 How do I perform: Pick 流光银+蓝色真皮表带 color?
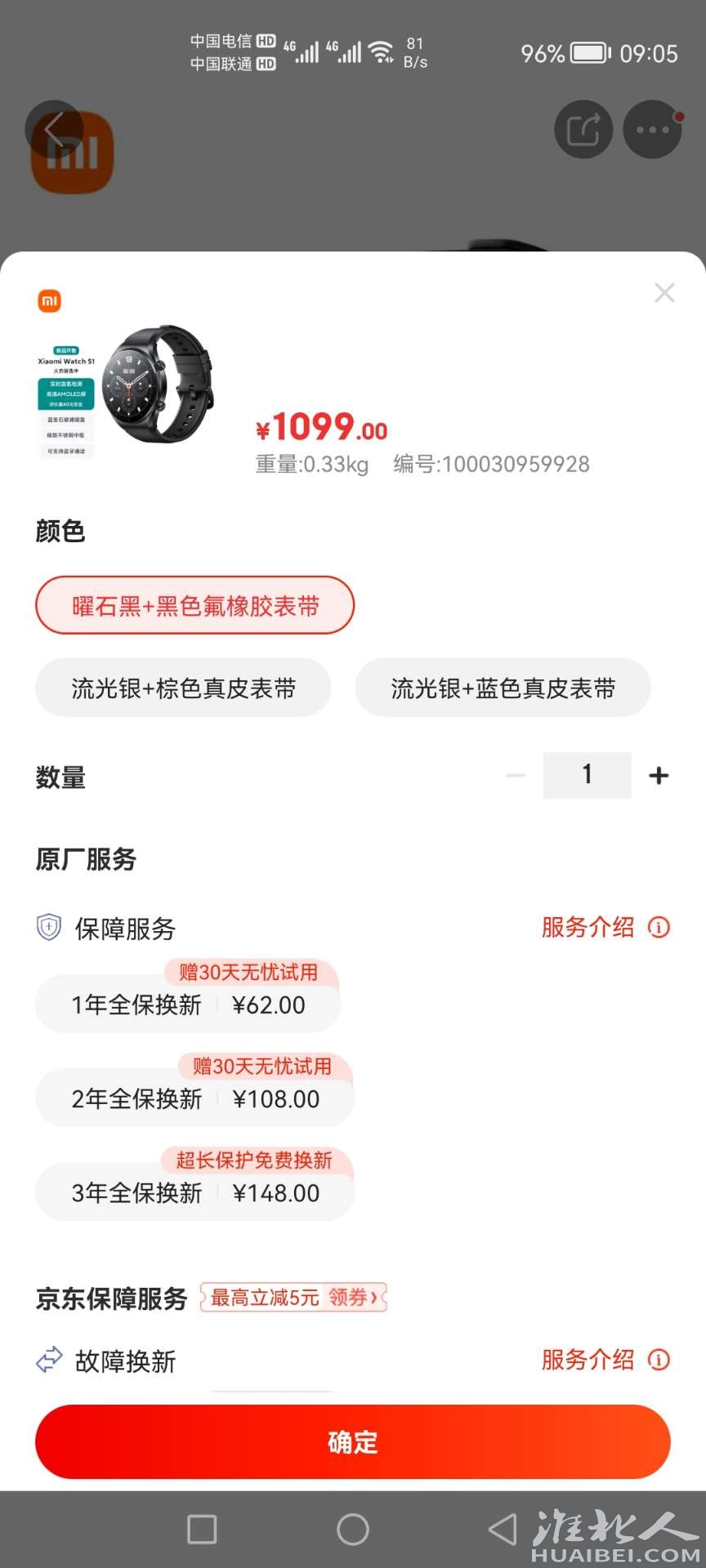[x=503, y=688]
